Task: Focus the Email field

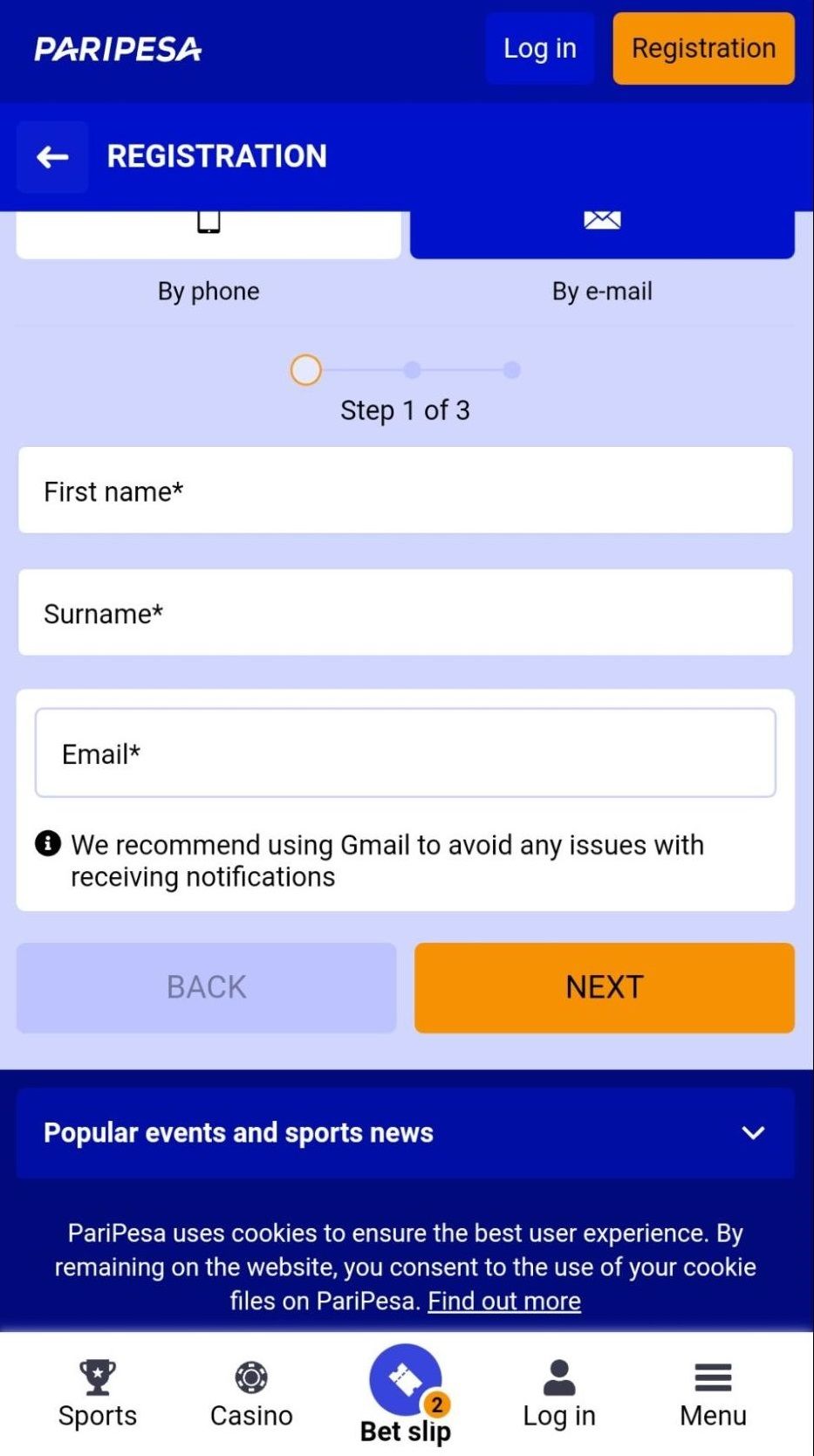Action: point(406,753)
